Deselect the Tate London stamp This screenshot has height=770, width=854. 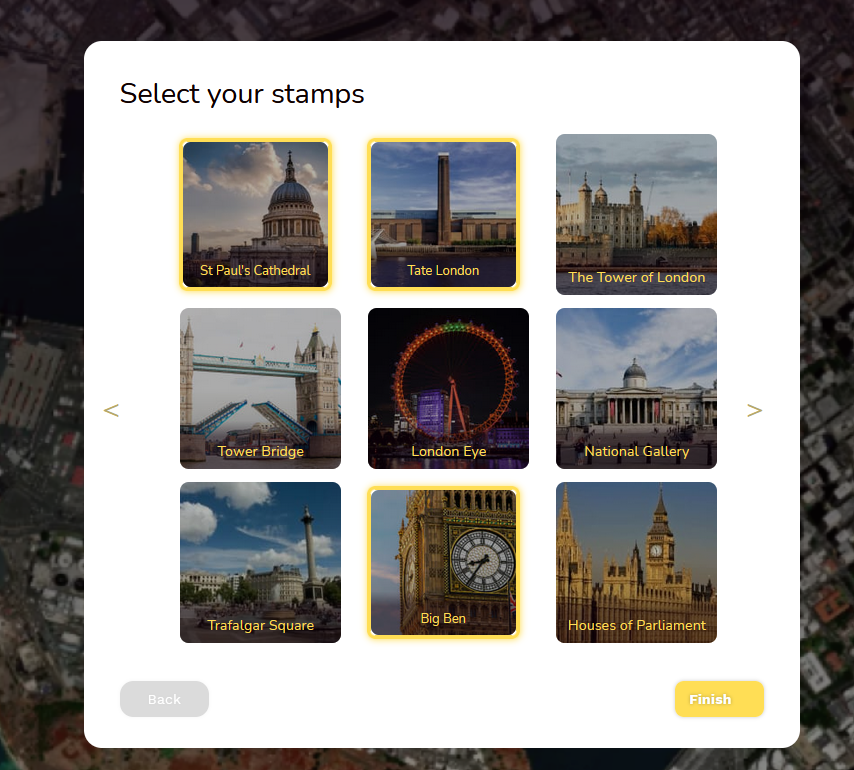[x=443, y=214]
